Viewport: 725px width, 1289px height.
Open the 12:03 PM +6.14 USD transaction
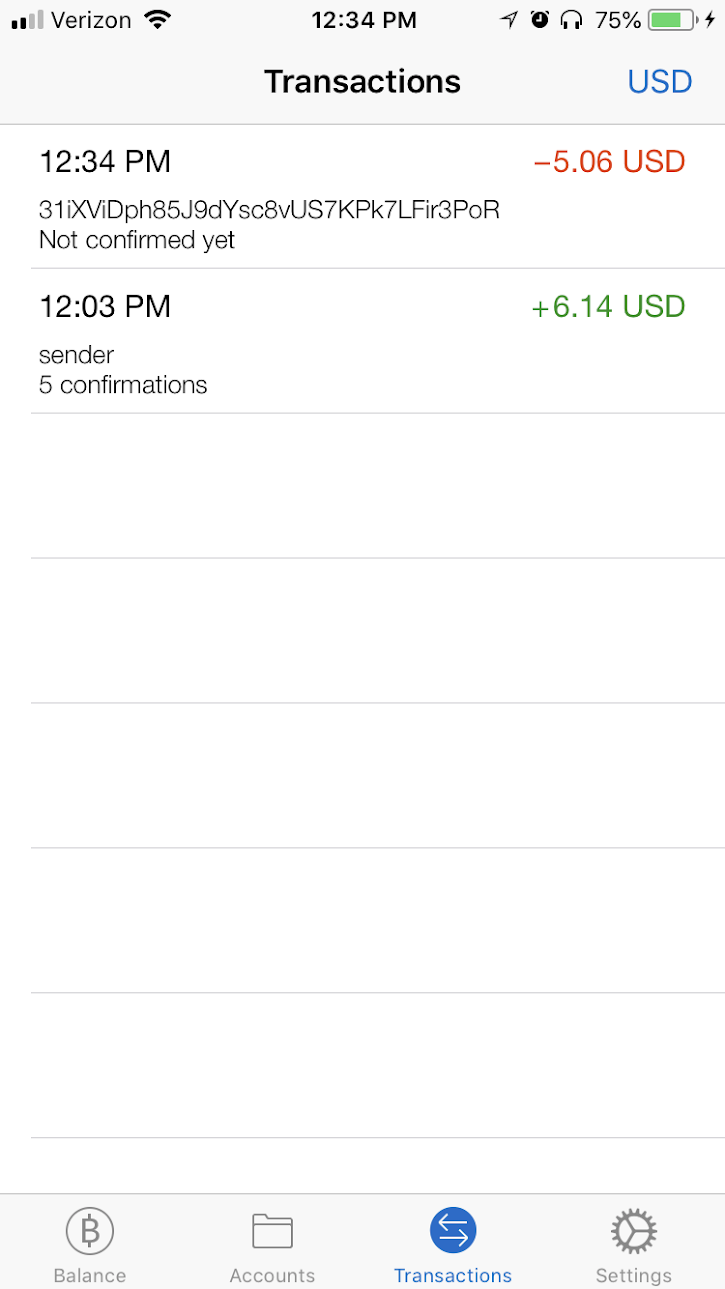362,341
